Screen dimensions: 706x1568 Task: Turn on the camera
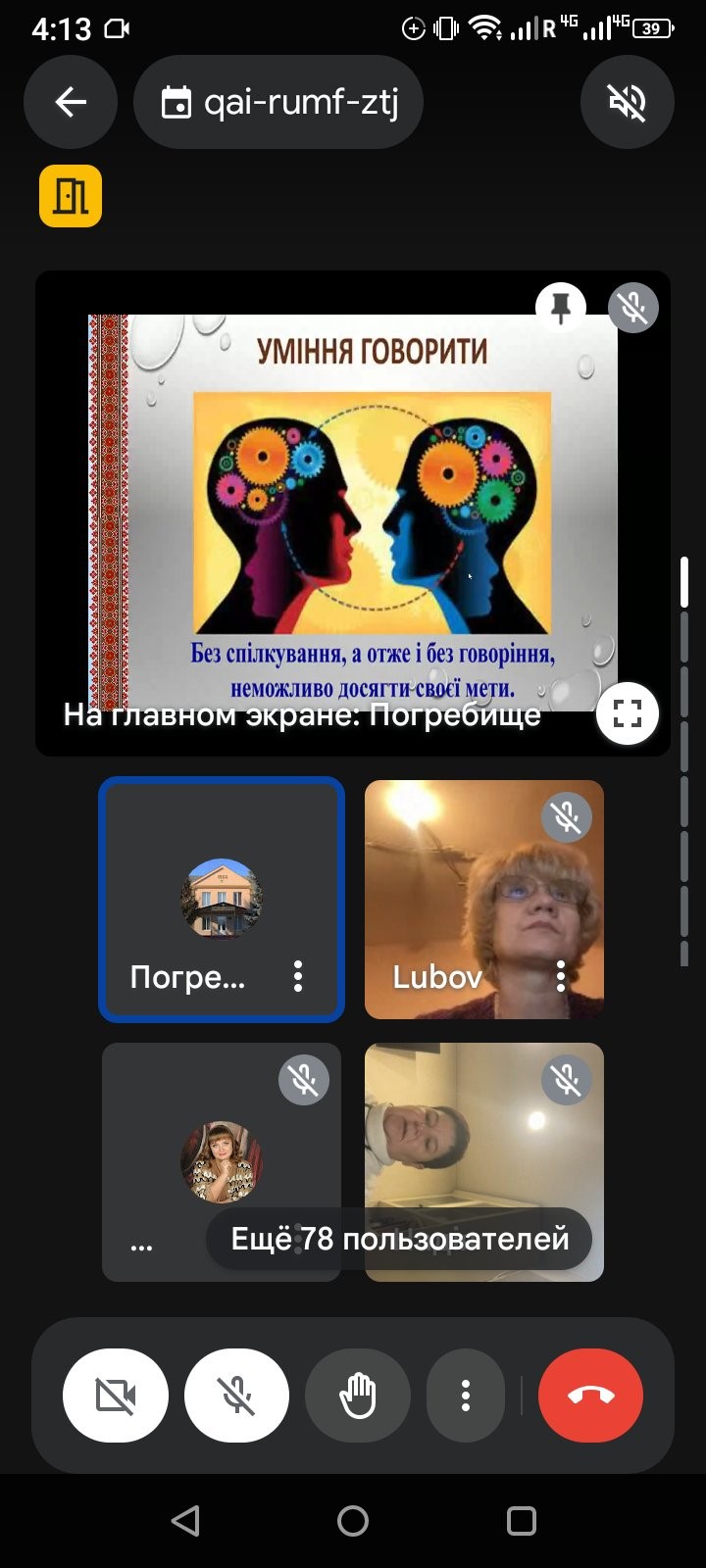point(116,1396)
